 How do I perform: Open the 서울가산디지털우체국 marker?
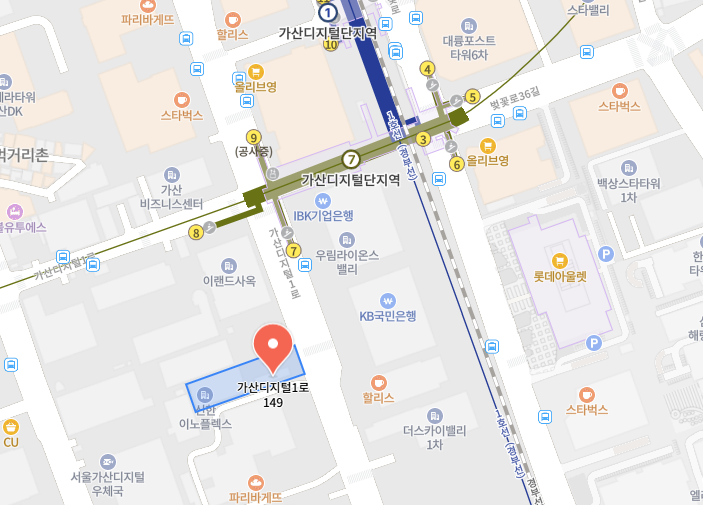[109, 461]
